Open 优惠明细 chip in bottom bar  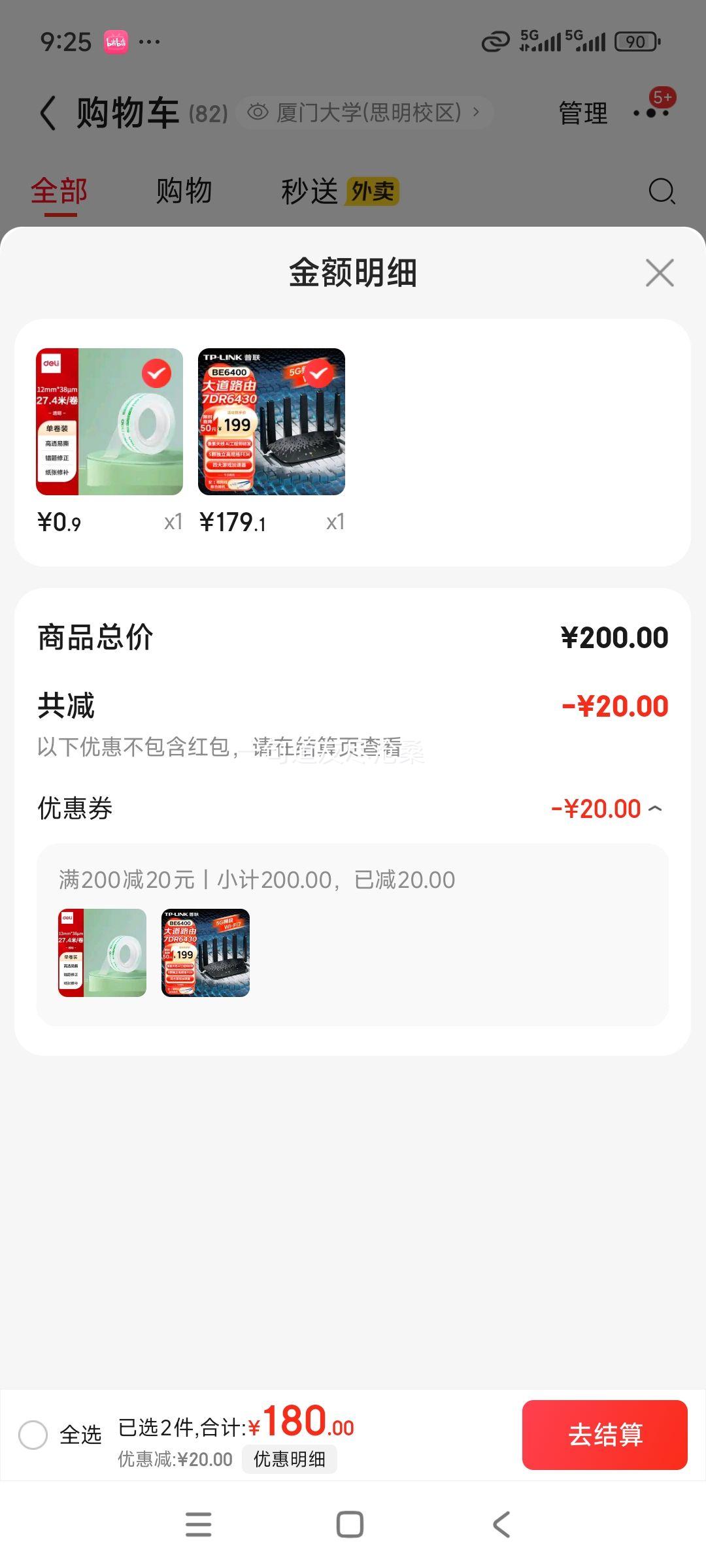click(x=289, y=1459)
